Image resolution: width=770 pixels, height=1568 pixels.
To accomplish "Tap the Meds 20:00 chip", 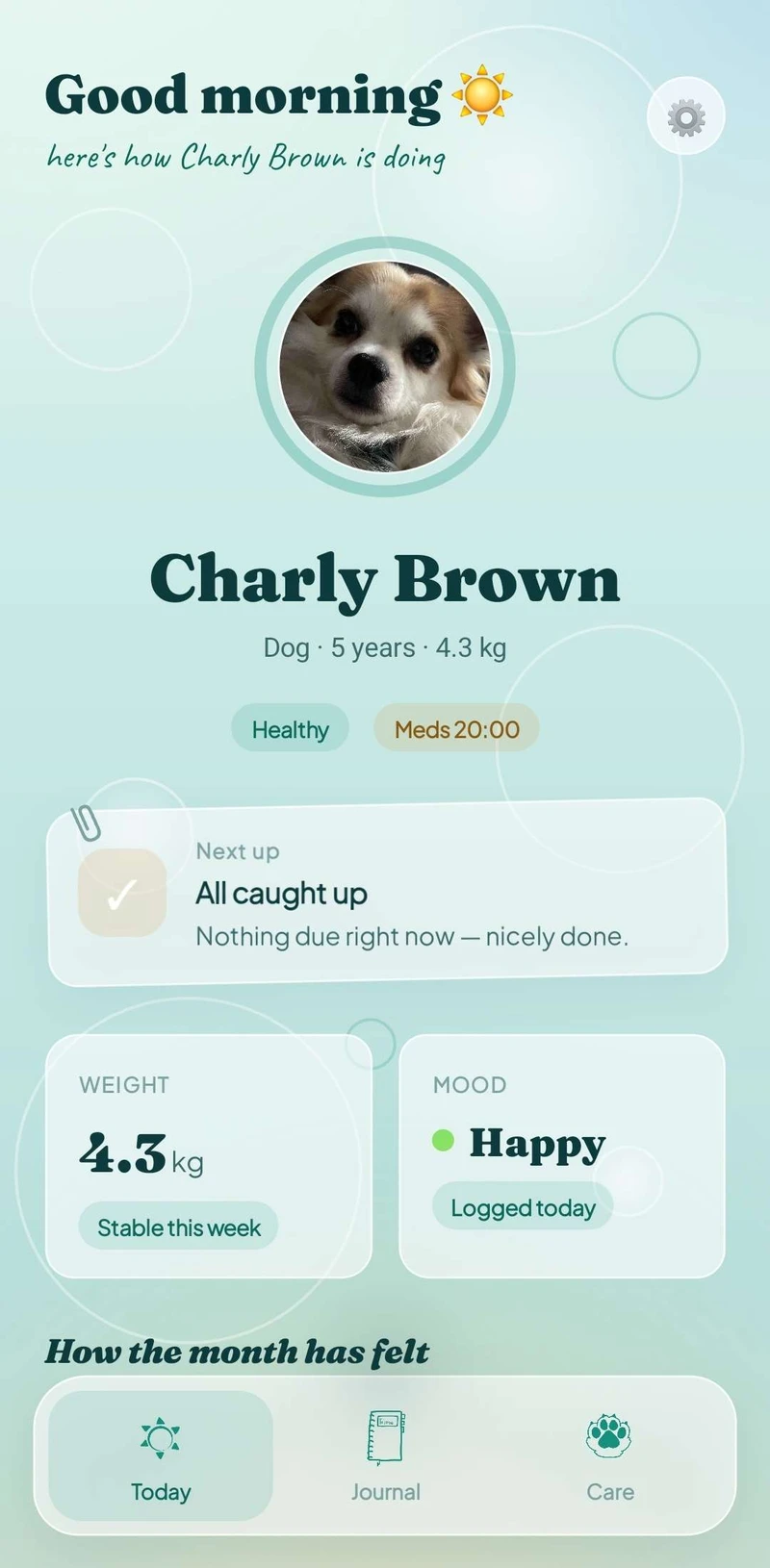I will (456, 729).
